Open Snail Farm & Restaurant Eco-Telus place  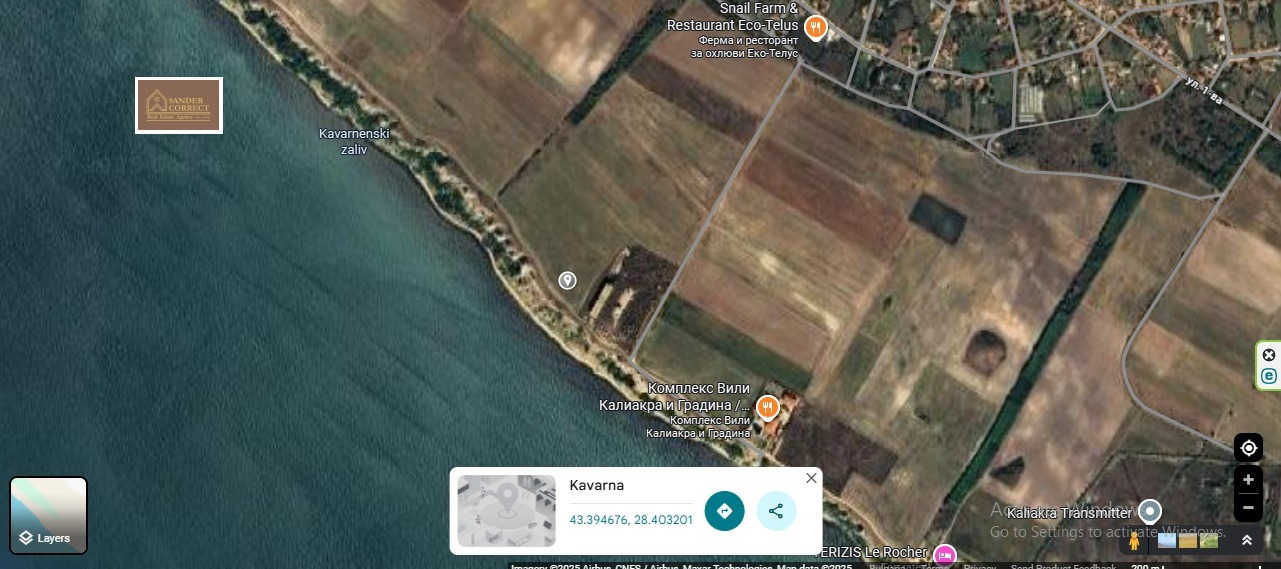[816, 27]
